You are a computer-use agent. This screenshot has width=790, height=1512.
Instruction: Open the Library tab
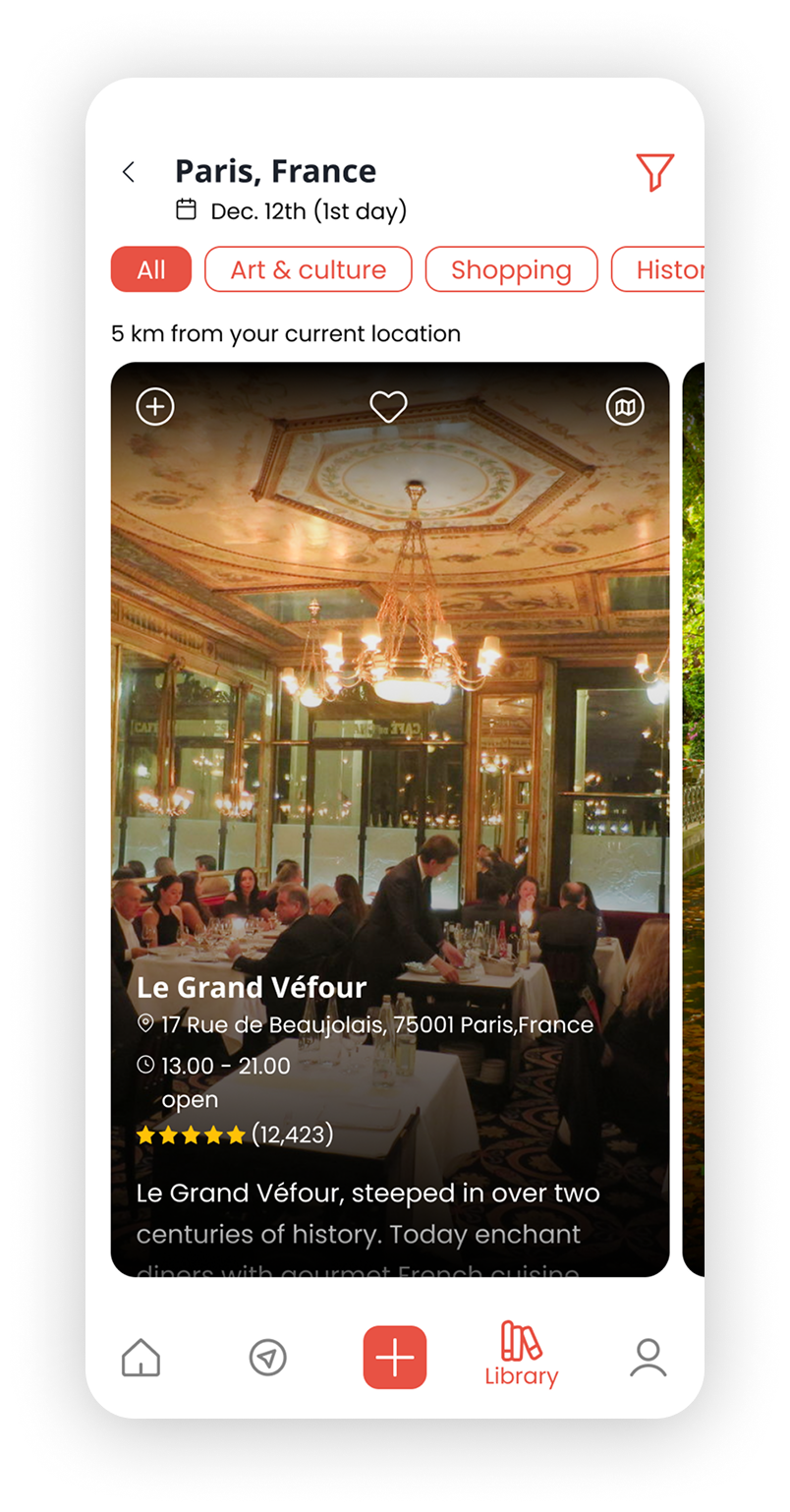coord(521,1356)
